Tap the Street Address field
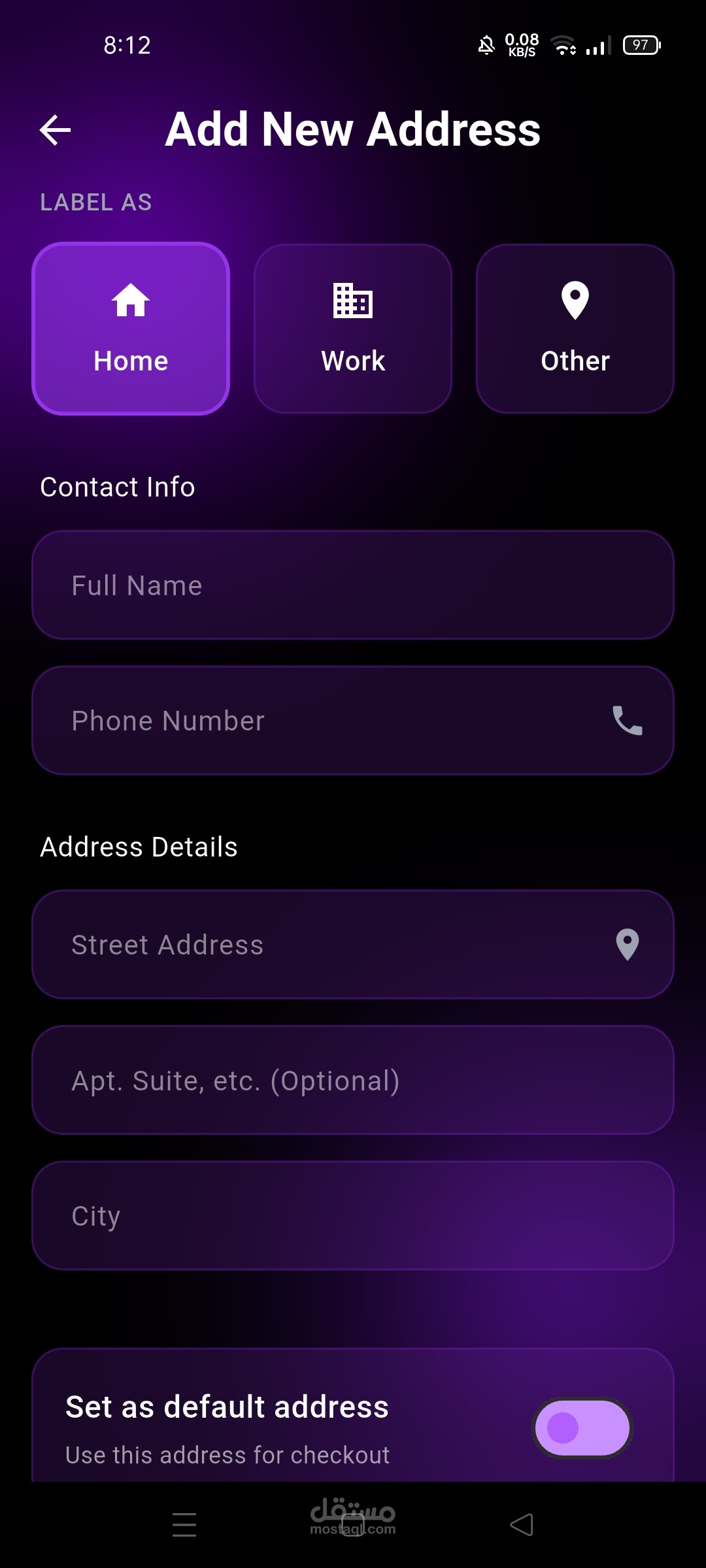706x1568 pixels. pos(327,945)
